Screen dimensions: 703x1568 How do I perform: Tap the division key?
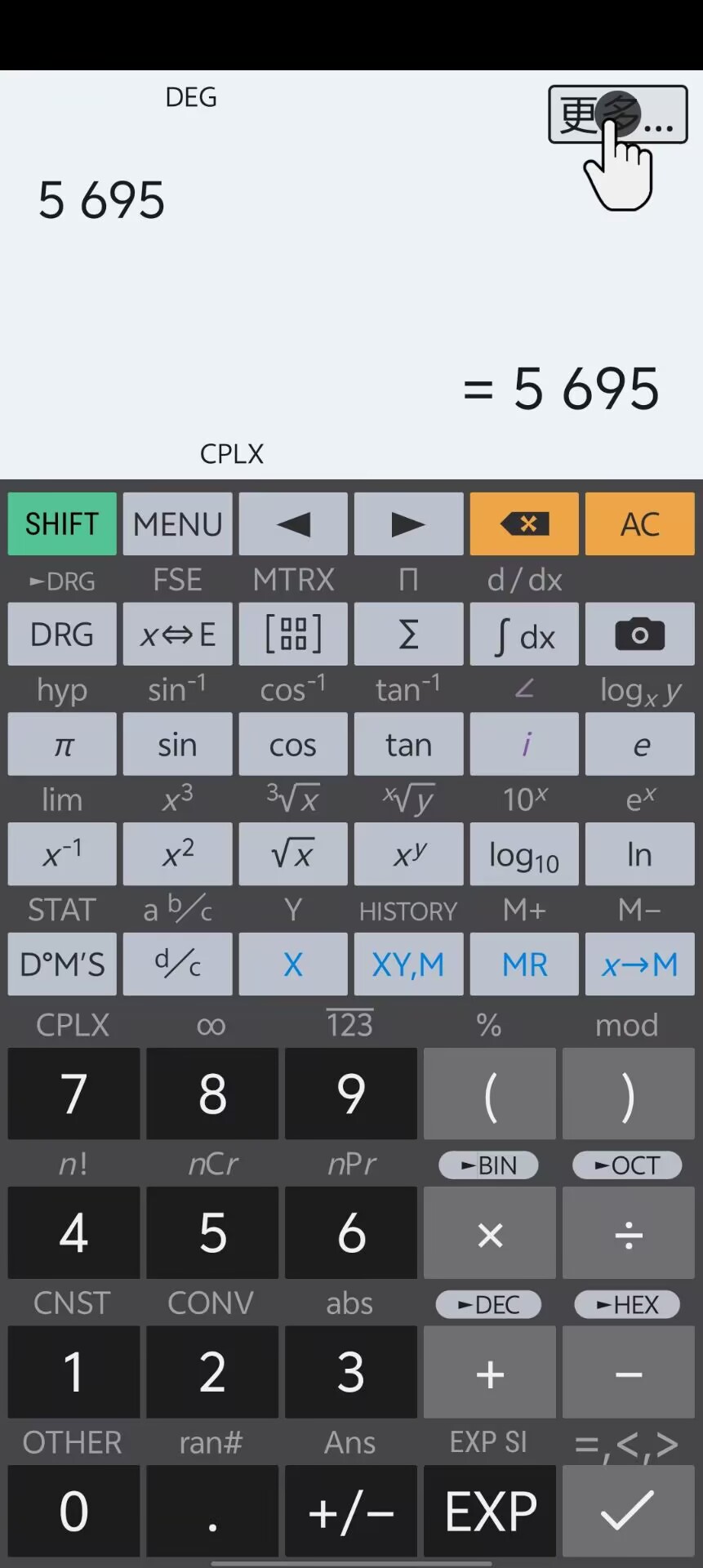(628, 1233)
